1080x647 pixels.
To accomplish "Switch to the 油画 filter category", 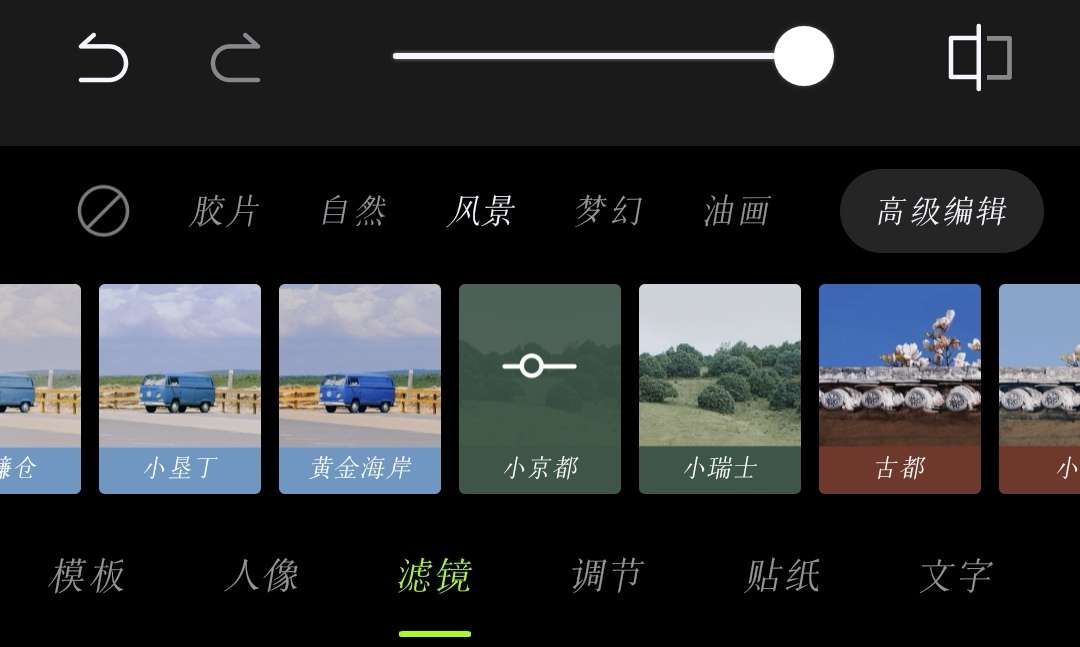I will [x=737, y=212].
